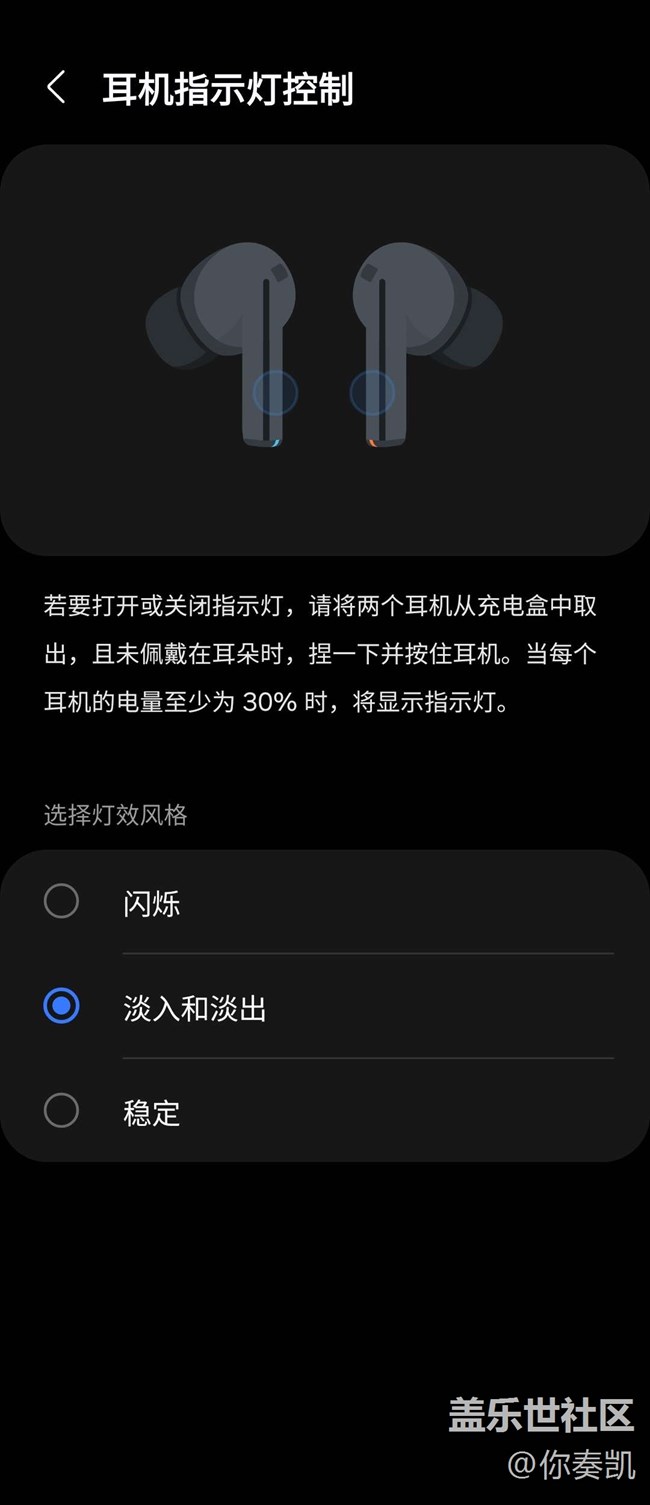The image size is (650, 1505).
Task: Choose the 淡入和淡出 light style
Action: tap(62, 1006)
